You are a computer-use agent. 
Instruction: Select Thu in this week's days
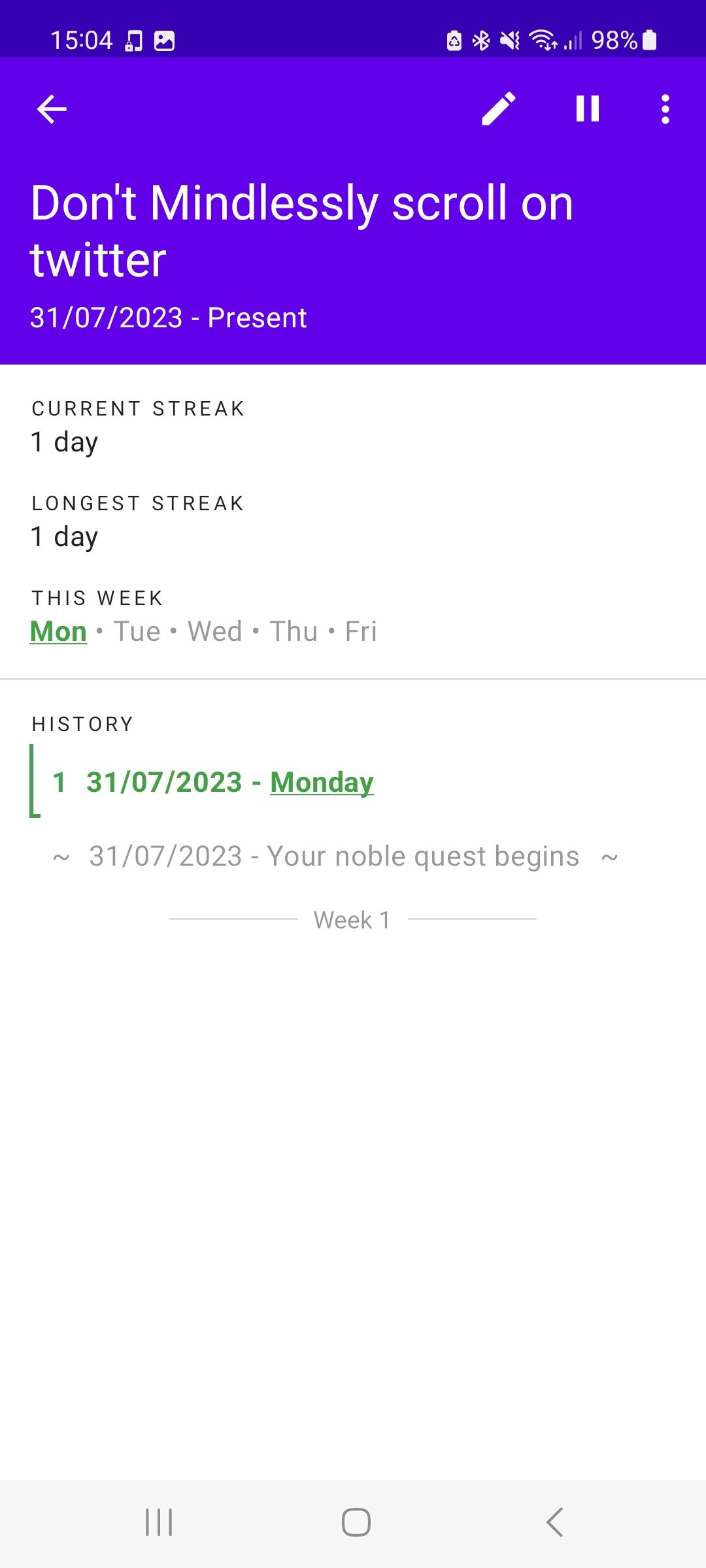(294, 632)
